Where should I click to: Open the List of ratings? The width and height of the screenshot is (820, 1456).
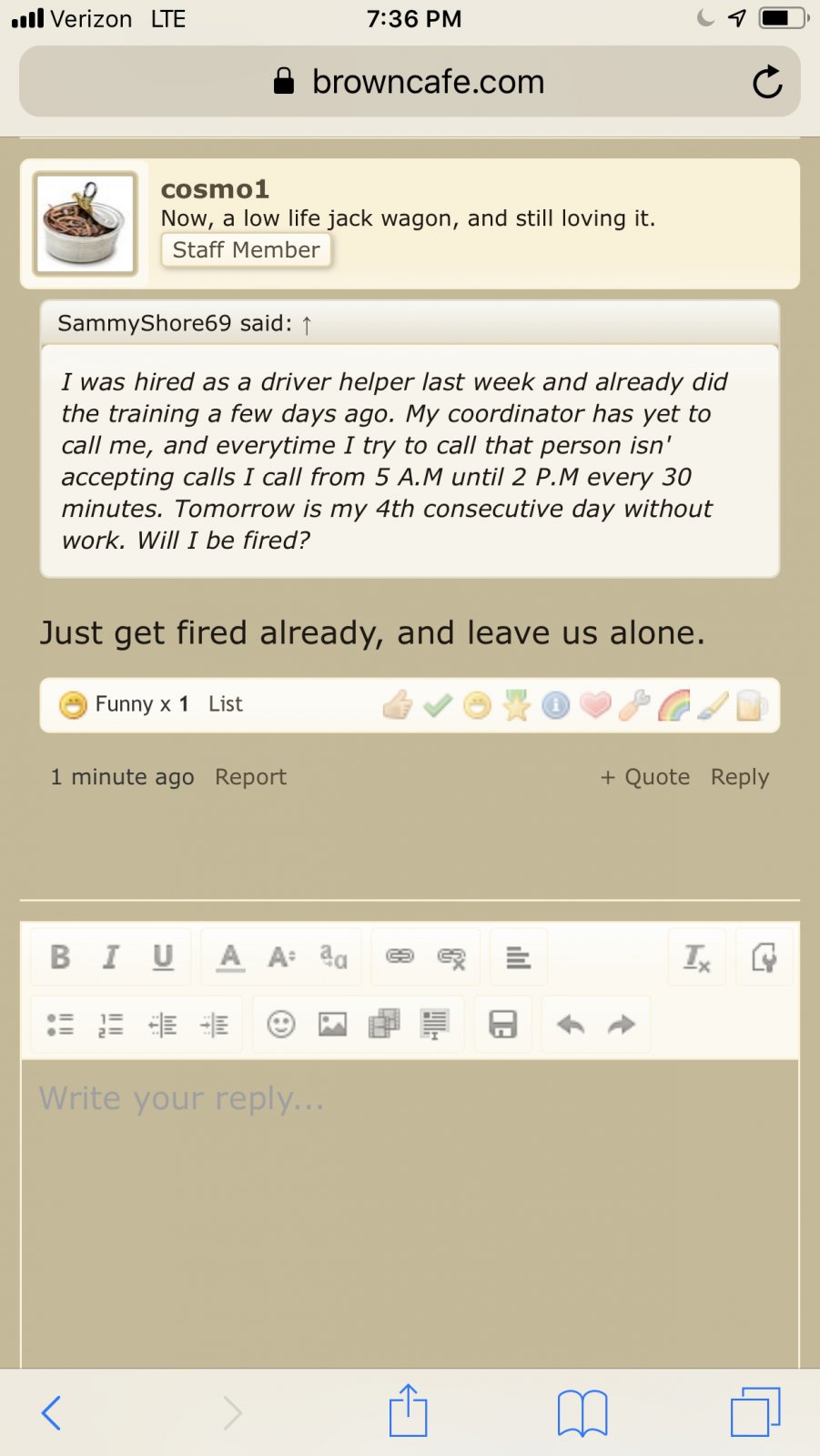click(226, 704)
